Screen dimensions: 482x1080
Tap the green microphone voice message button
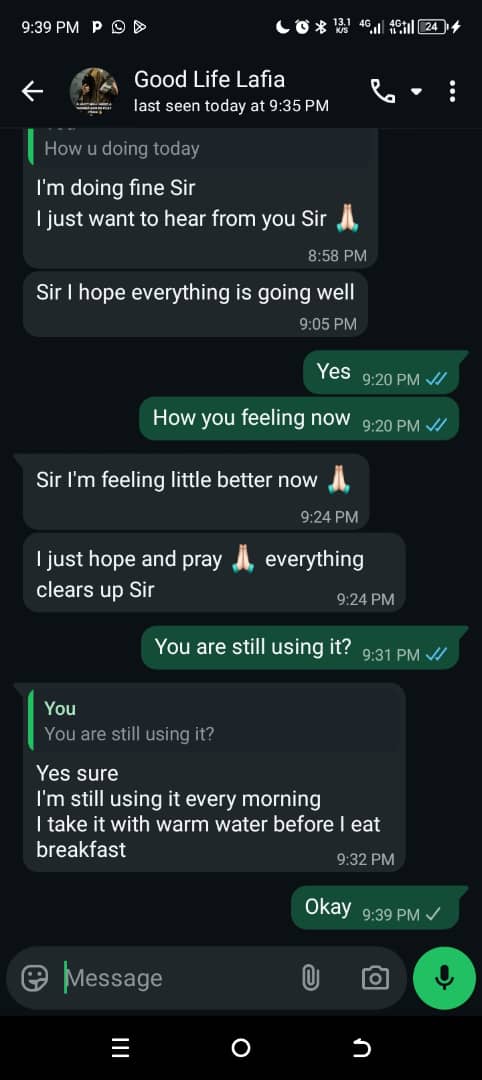point(444,977)
